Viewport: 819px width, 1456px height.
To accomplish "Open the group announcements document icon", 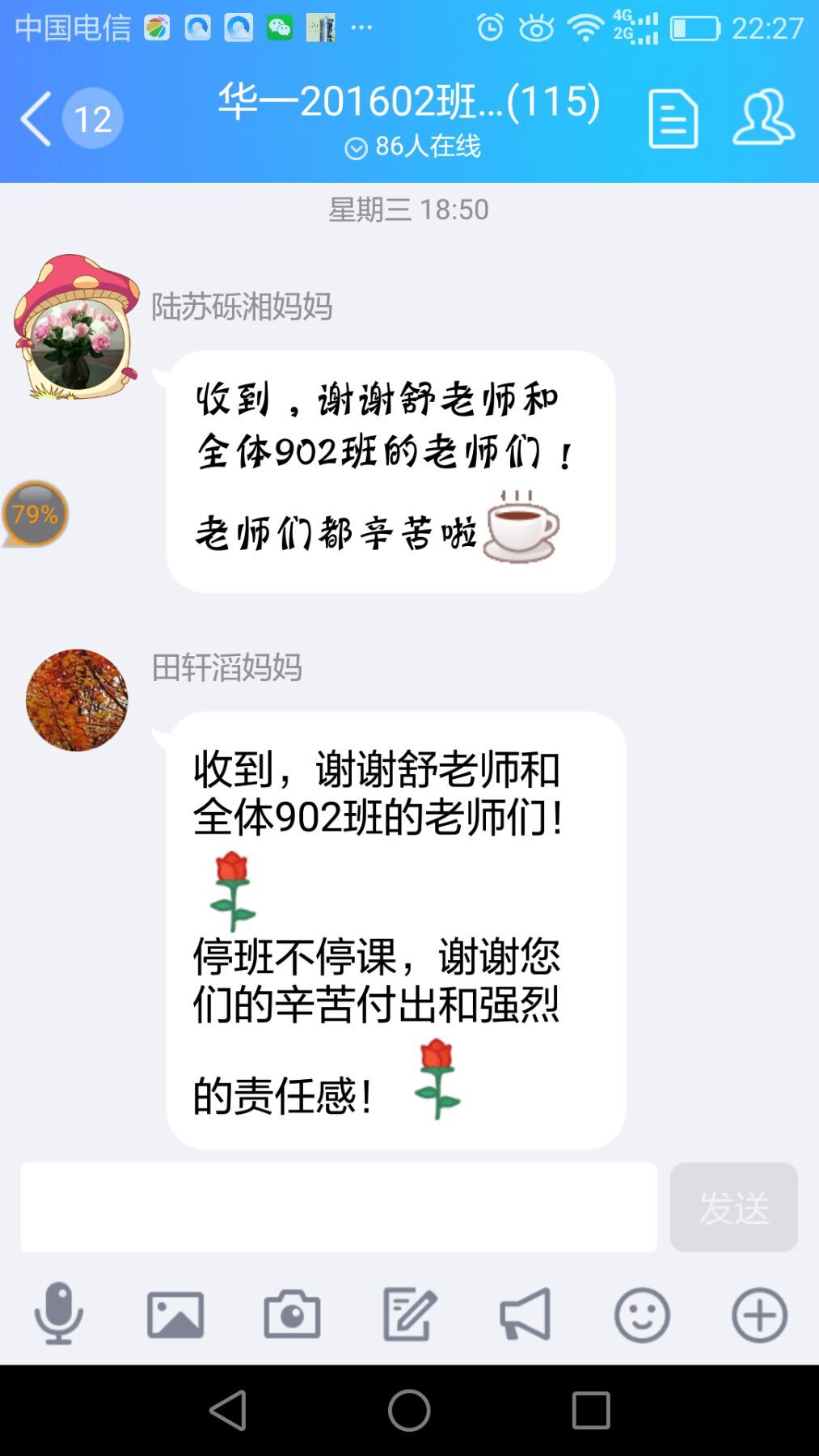I will click(x=673, y=119).
